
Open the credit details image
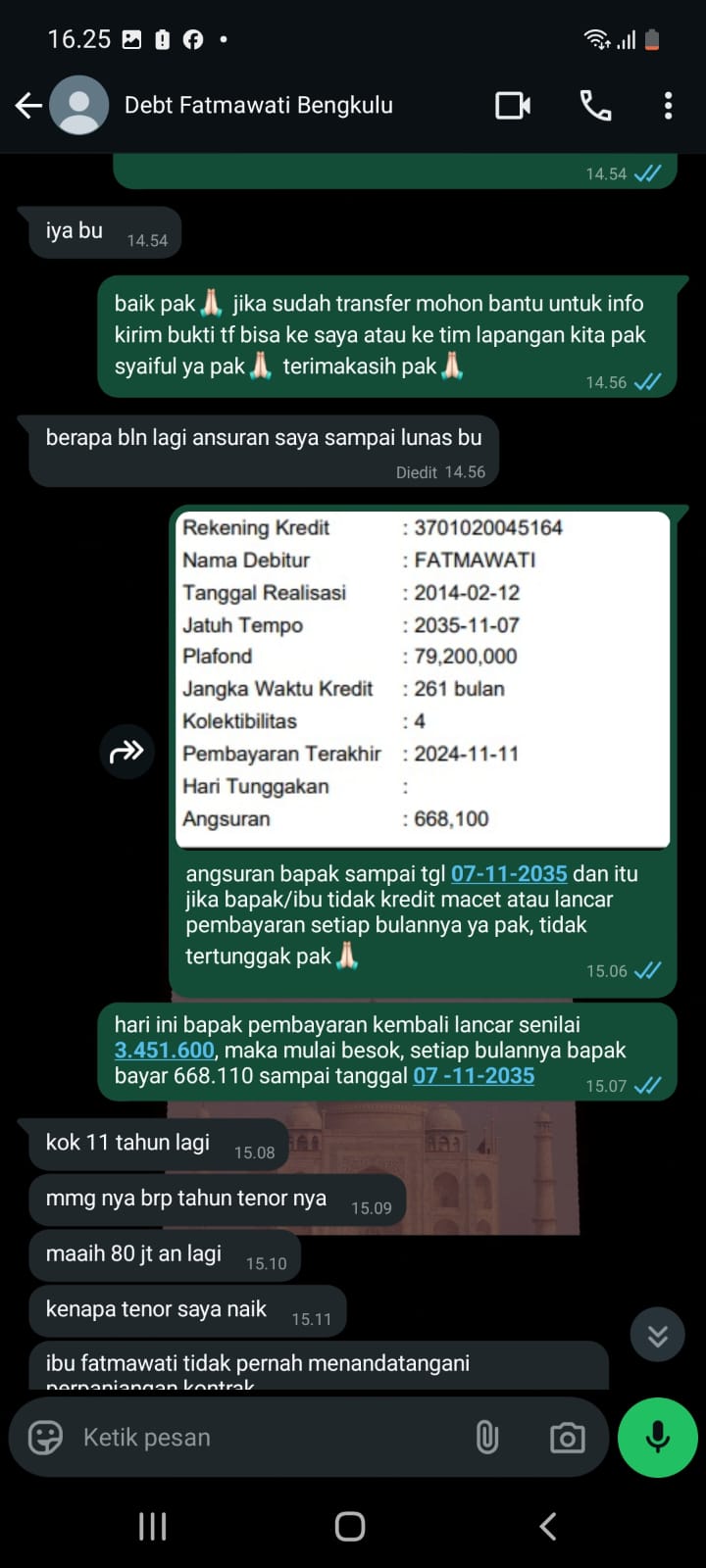[423, 678]
